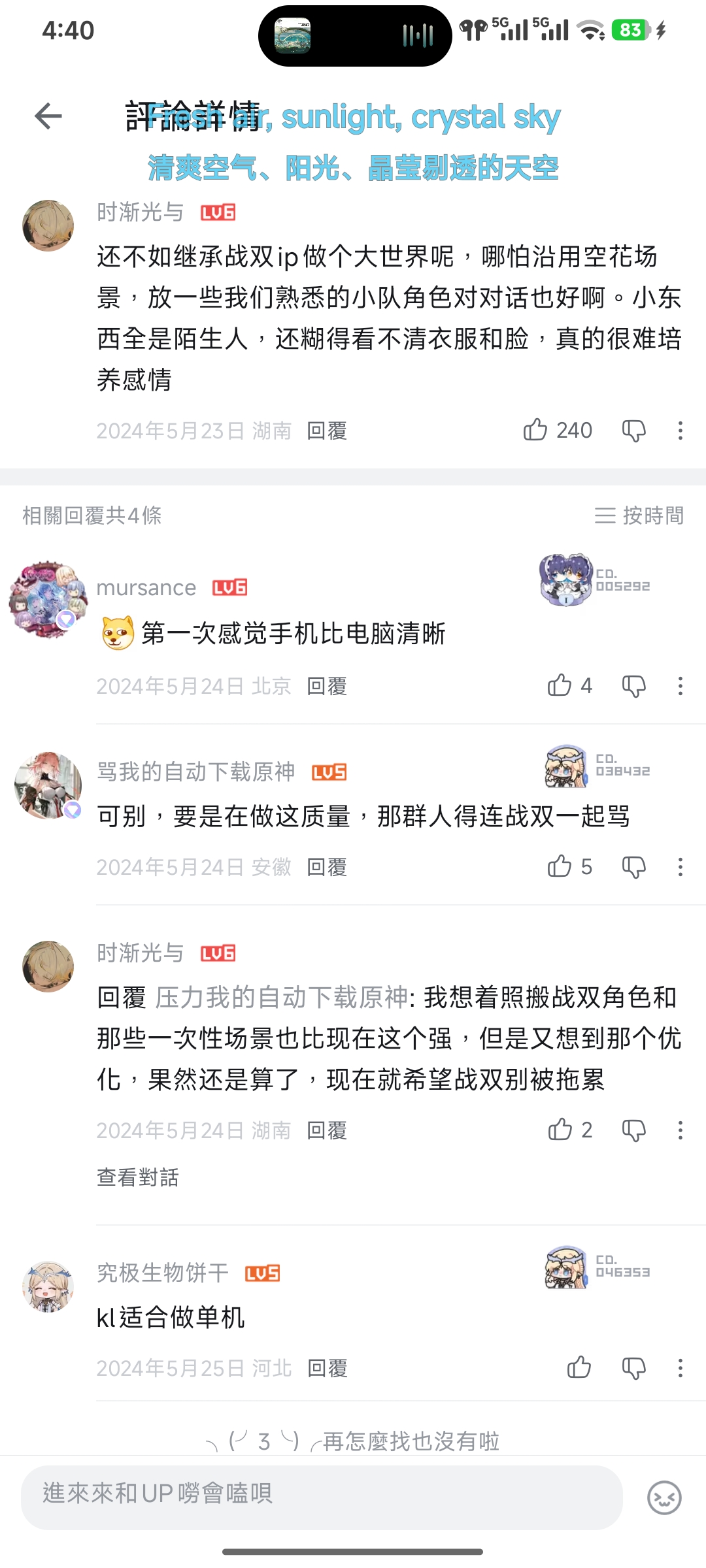Focus the comment input field at bottom
This screenshot has width=706, height=1568.
(x=322, y=1497)
